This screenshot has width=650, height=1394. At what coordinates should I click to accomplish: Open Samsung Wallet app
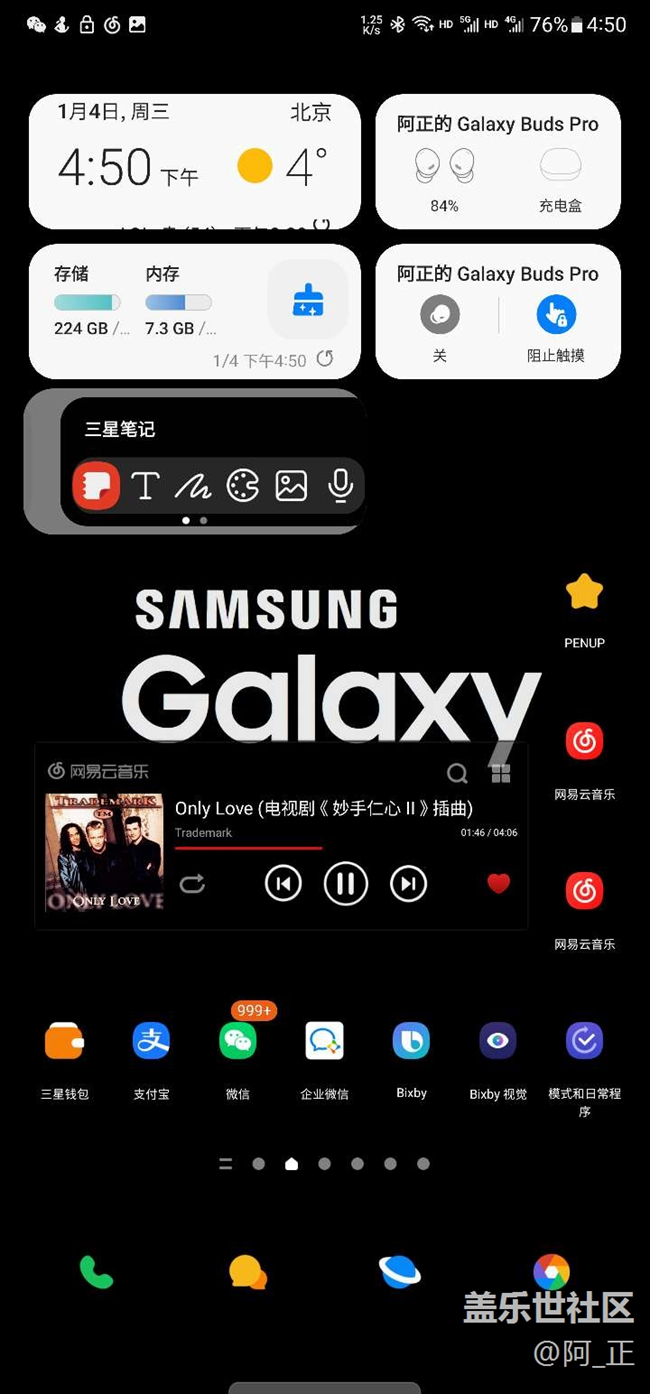pos(64,1042)
